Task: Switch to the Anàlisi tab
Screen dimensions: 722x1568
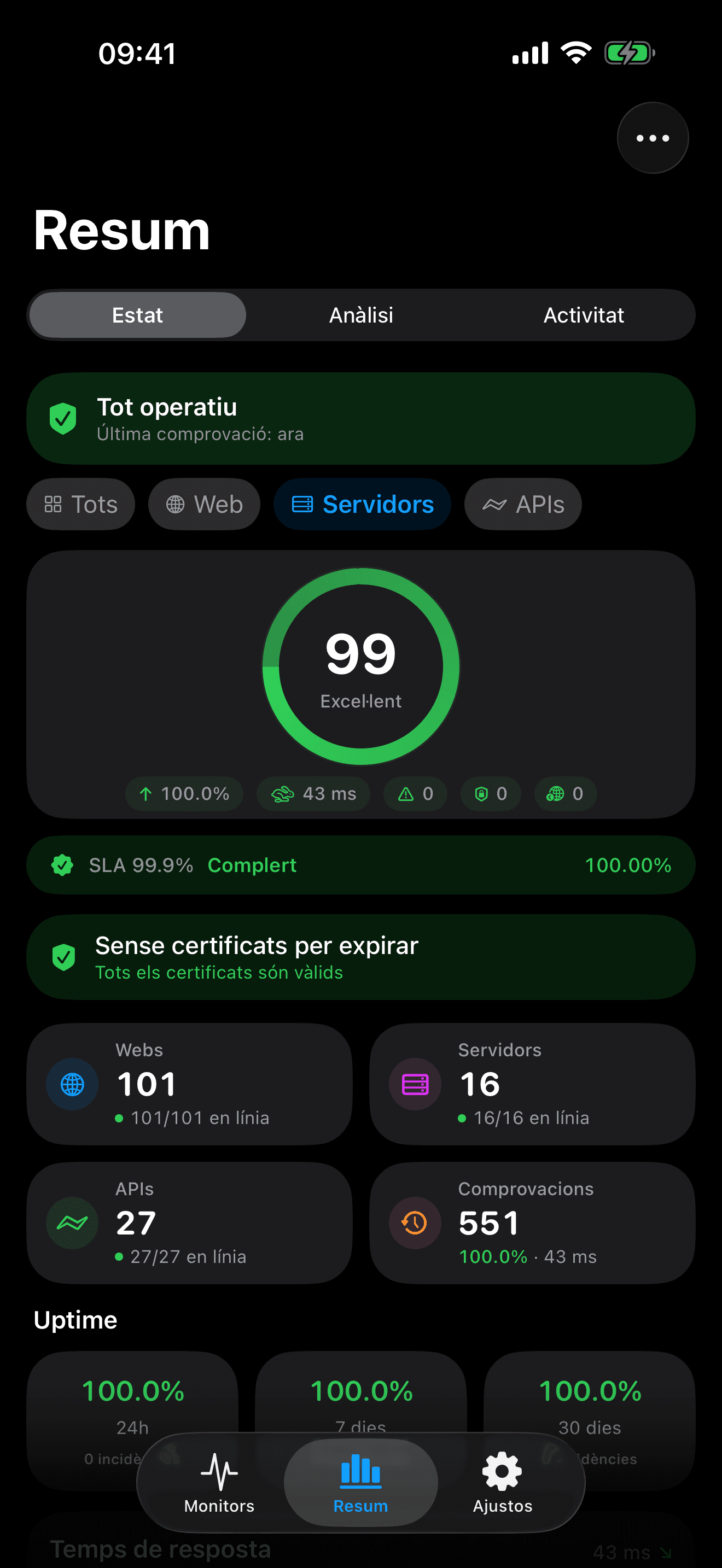Action: [x=360, y=315]
